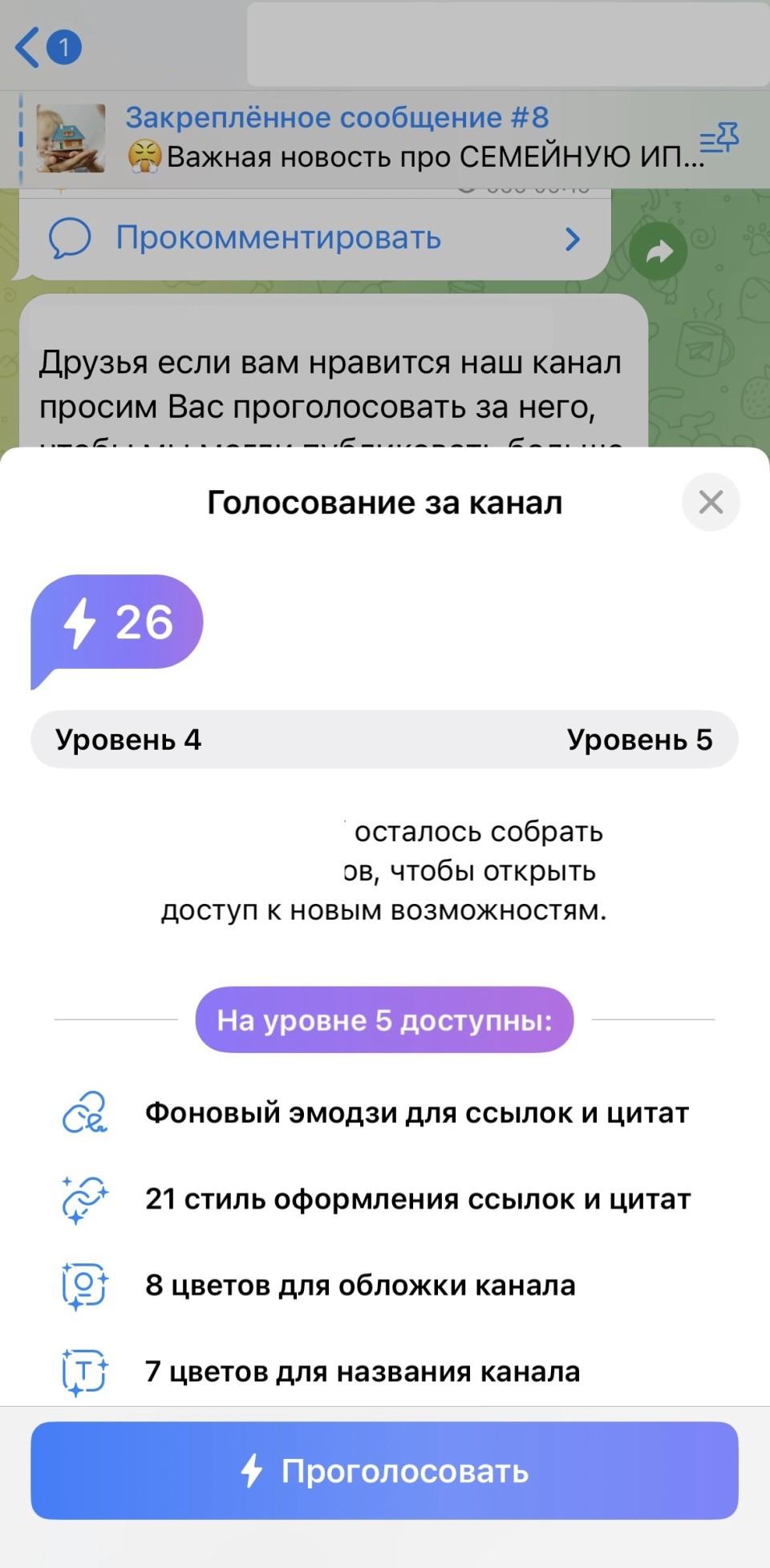Open comments via Прокомментировать
This screenshot has width=770, height=1568.
tap(278, 237)
